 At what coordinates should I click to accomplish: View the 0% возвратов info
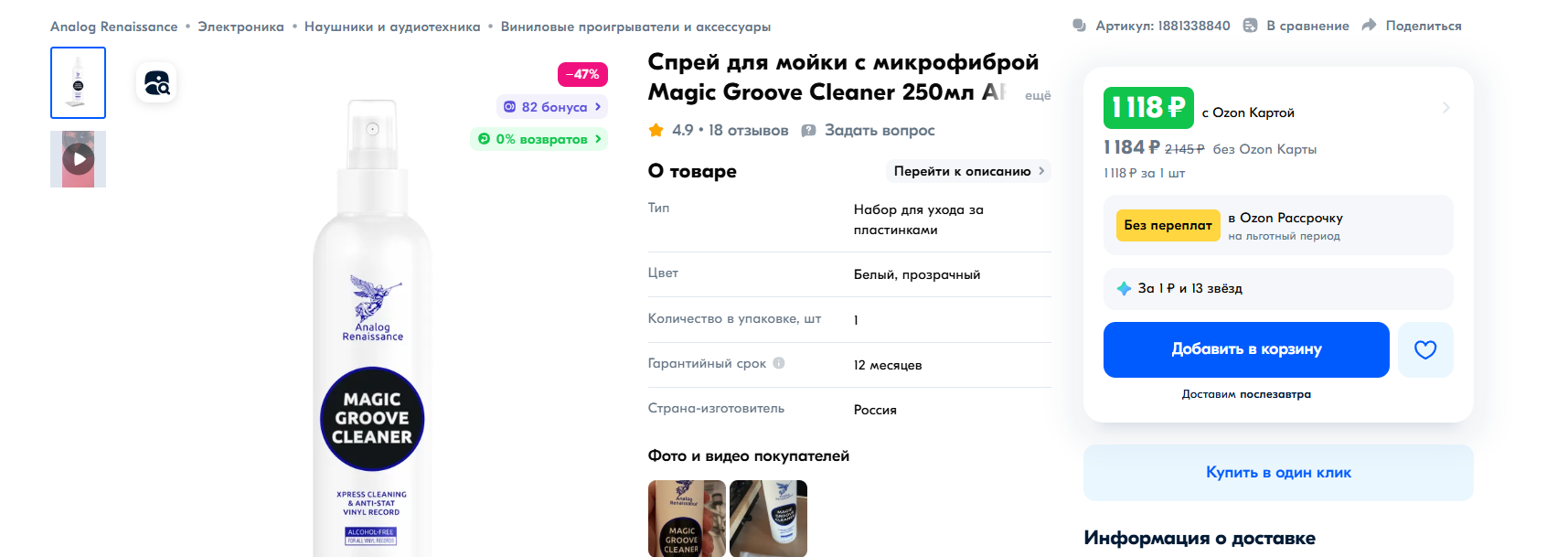point(539,139)
